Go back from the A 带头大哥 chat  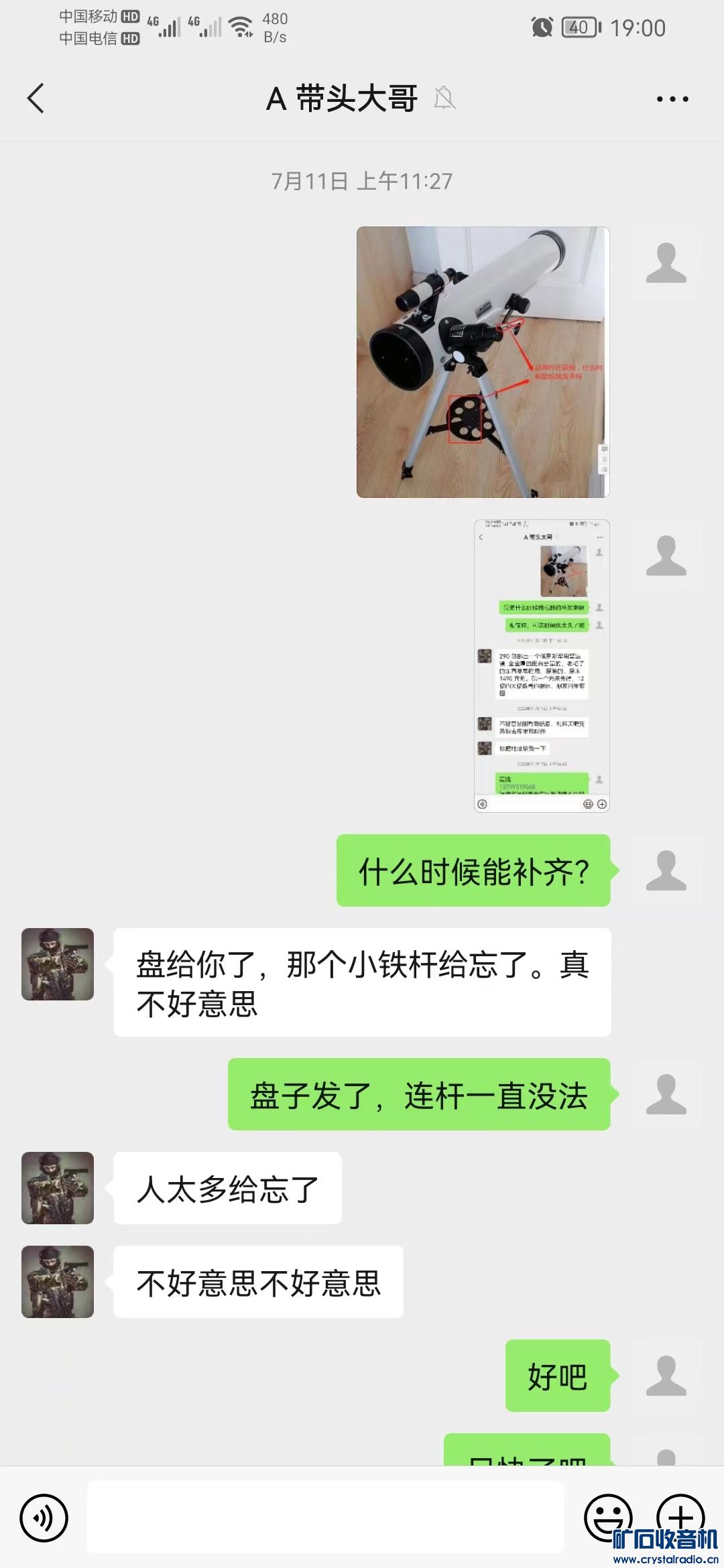coord(36,99)
